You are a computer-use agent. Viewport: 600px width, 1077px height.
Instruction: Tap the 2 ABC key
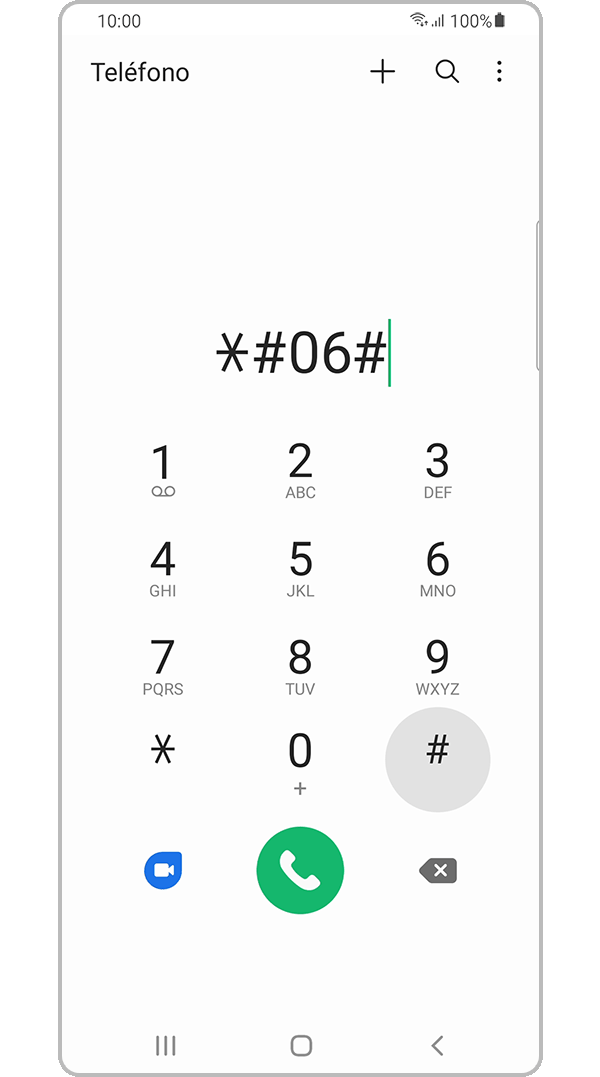click(300, 471)
